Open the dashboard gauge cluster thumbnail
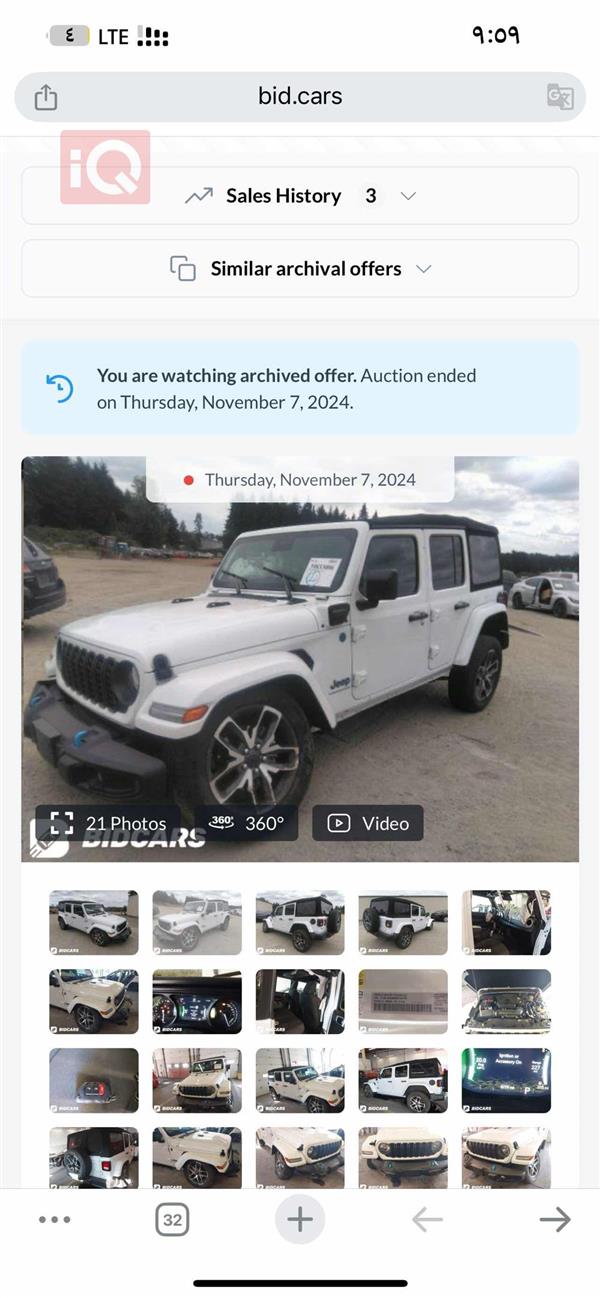The width and height of the screenshot is (600, 1298). [x=197, y=1001]
